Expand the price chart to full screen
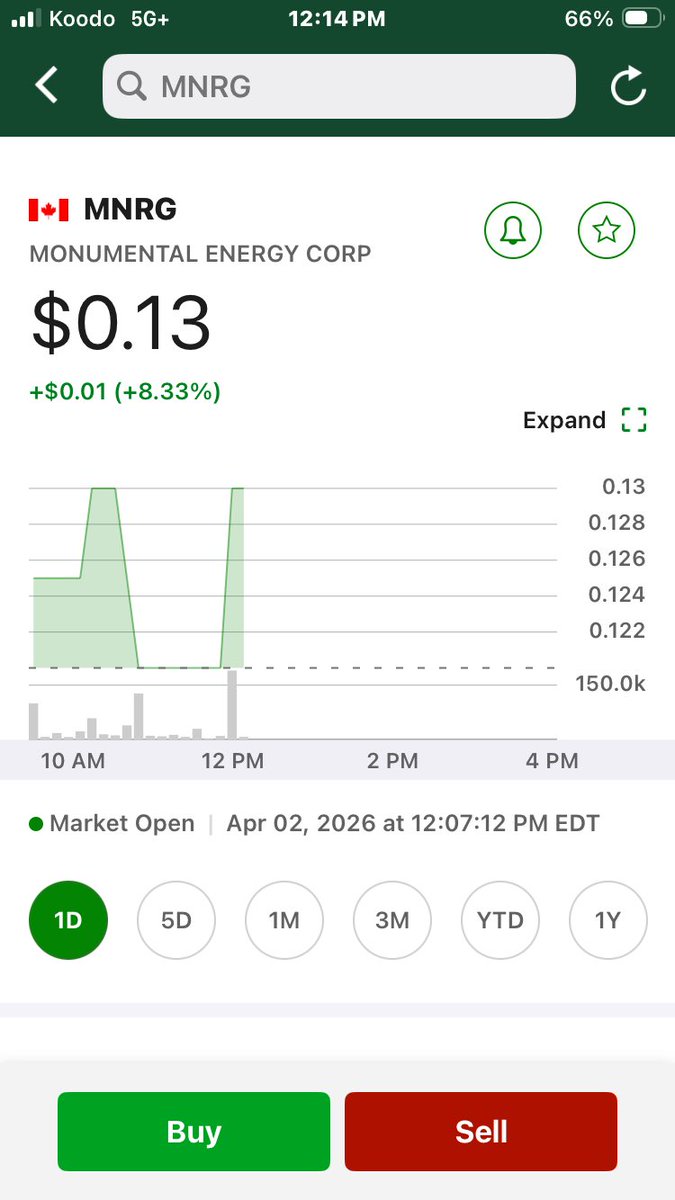This screenshot has height=1200, width=675. pyautogui.click(x=585, y=420)
